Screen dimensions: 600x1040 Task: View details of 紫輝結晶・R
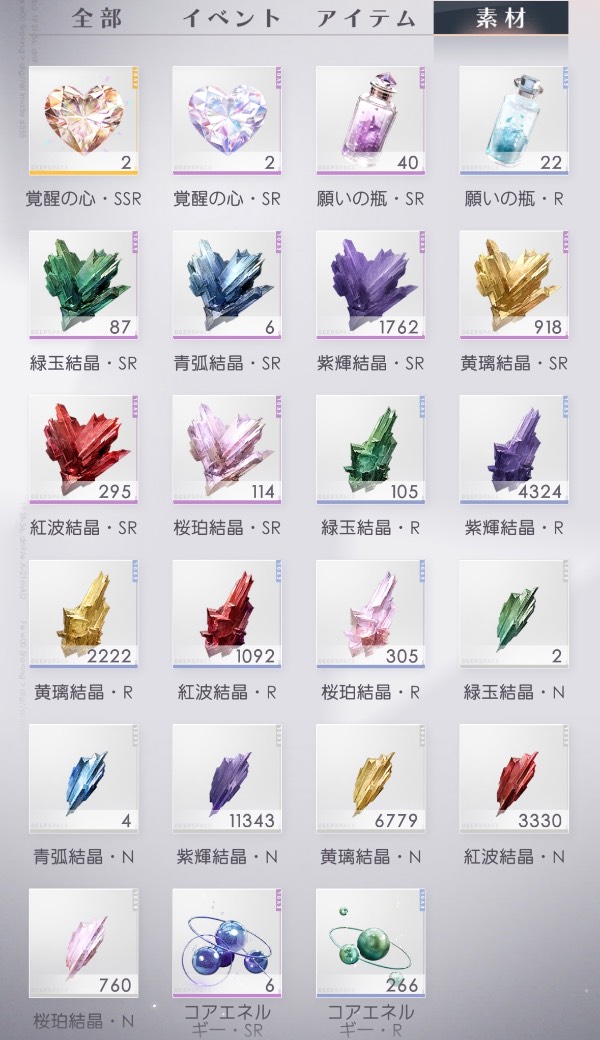[513, 448]
